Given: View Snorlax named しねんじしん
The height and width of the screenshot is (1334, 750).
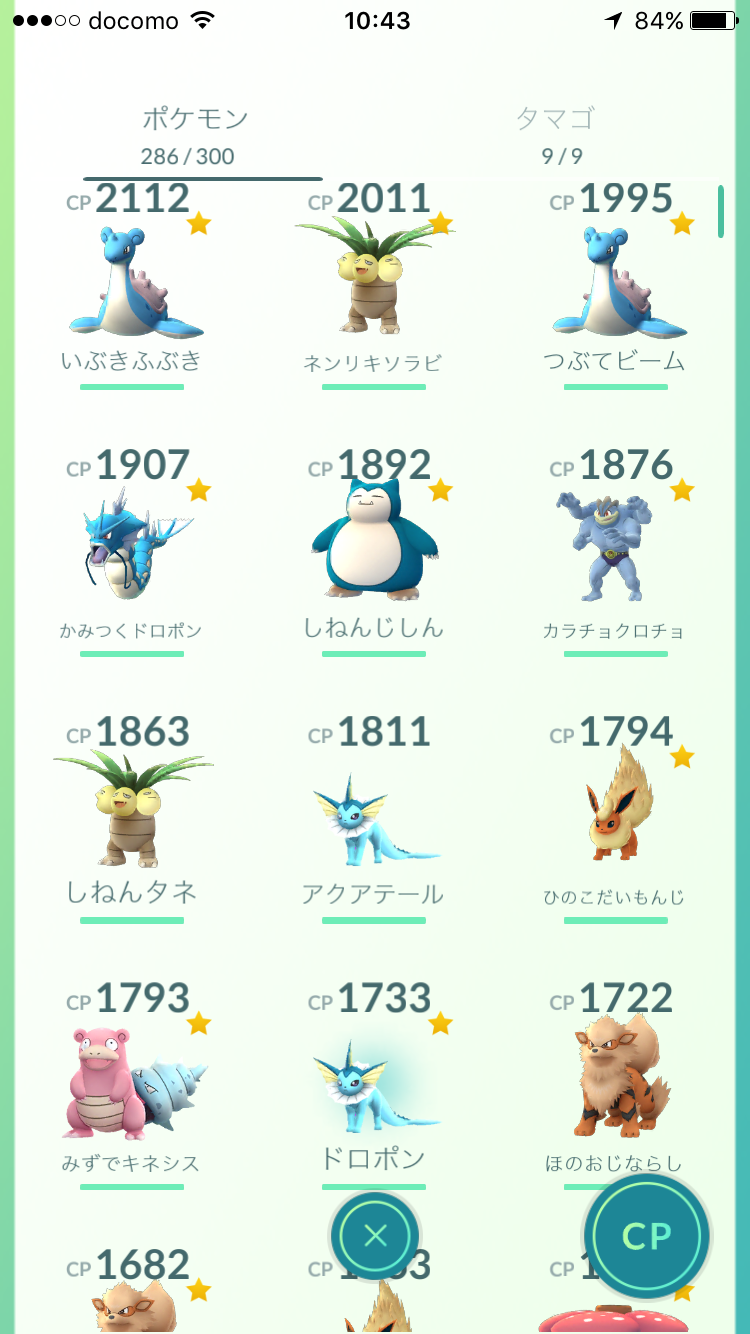Looking at the screenshot, I should [373, 550].
